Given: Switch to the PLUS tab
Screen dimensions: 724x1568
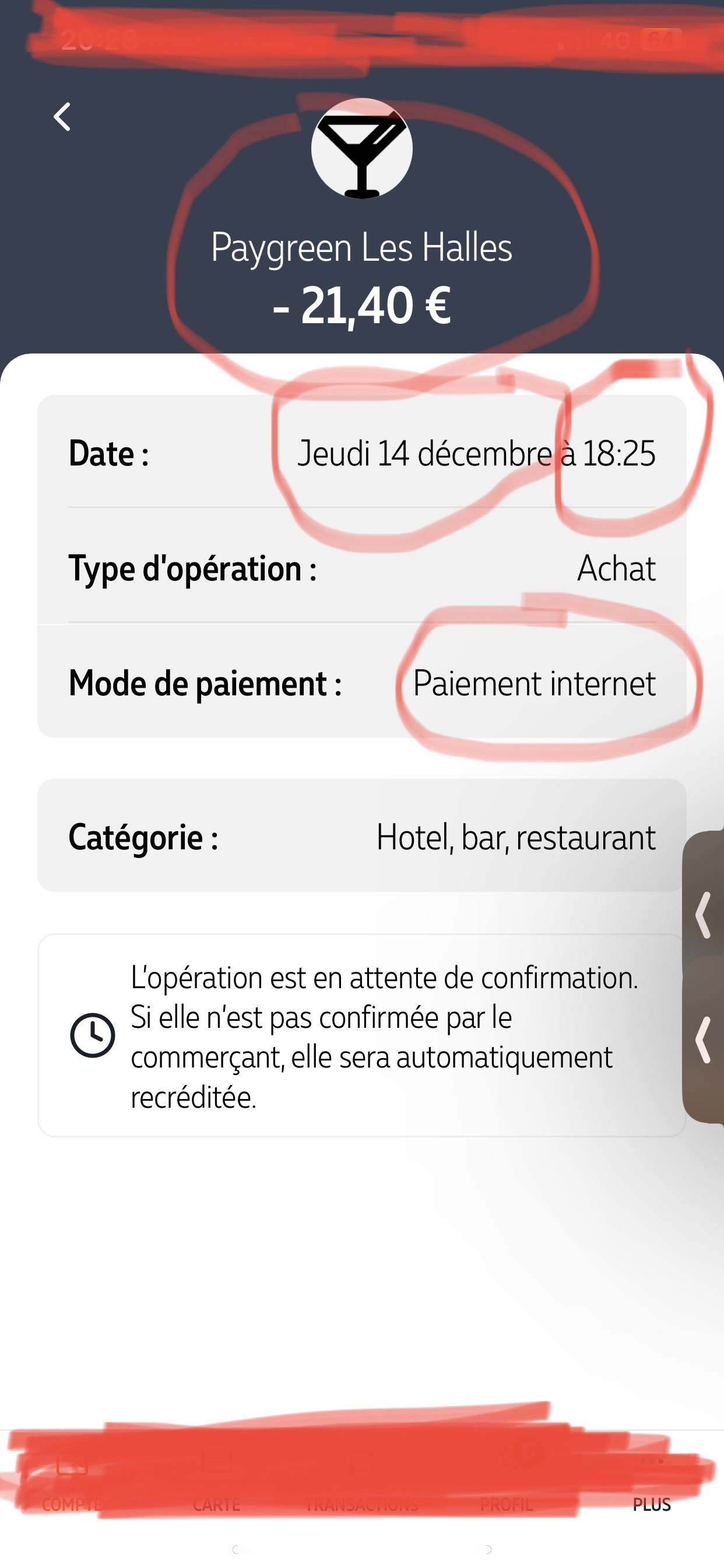Looking at the screenshot, I should point(652,1485).
